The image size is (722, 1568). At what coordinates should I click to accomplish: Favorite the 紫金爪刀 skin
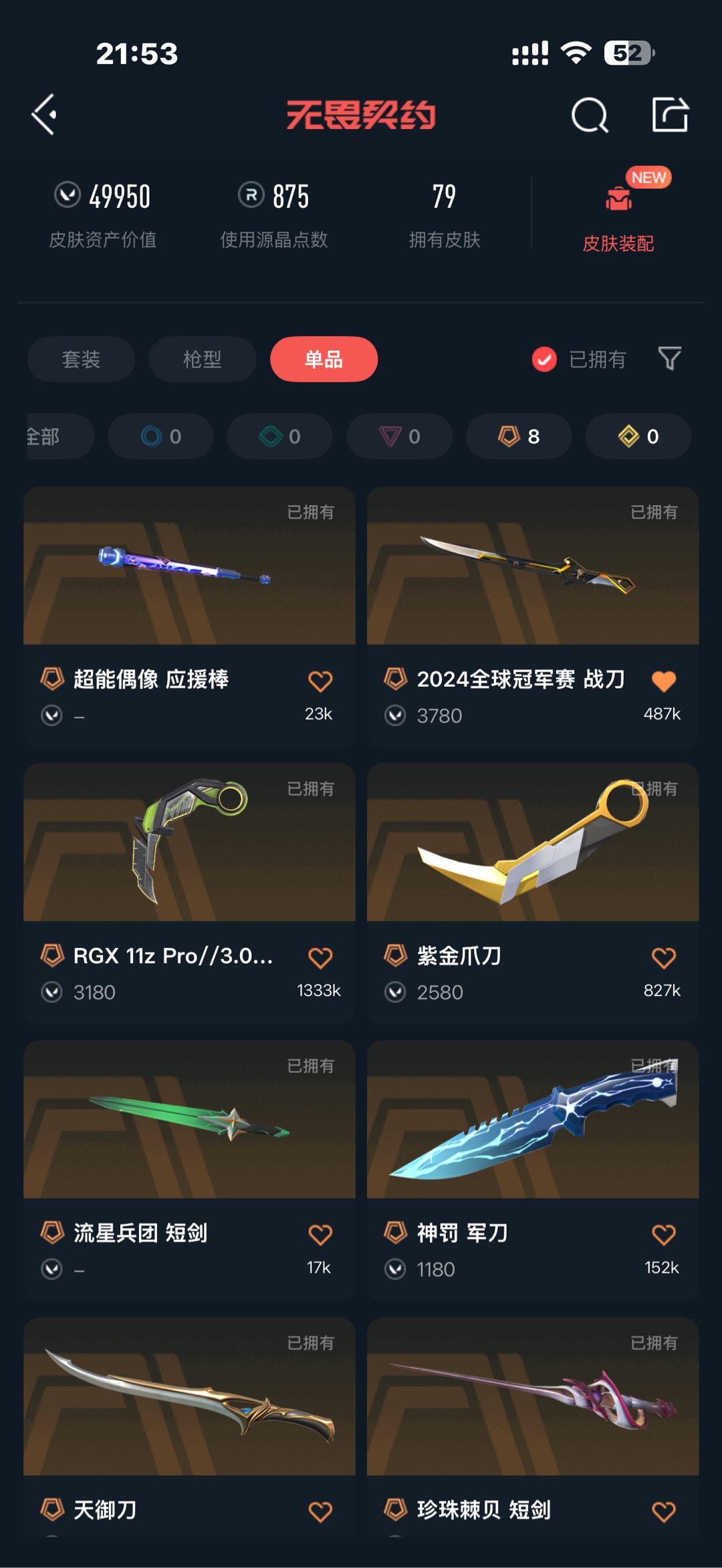(x=663, y=957)
